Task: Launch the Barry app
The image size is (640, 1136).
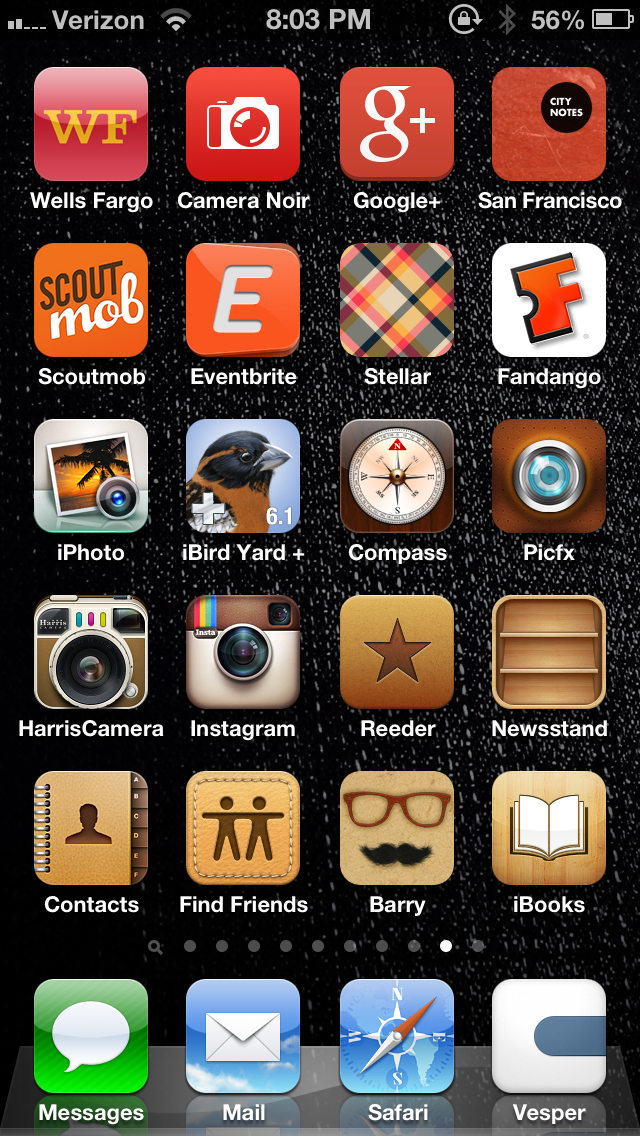Action: point(397,828)
